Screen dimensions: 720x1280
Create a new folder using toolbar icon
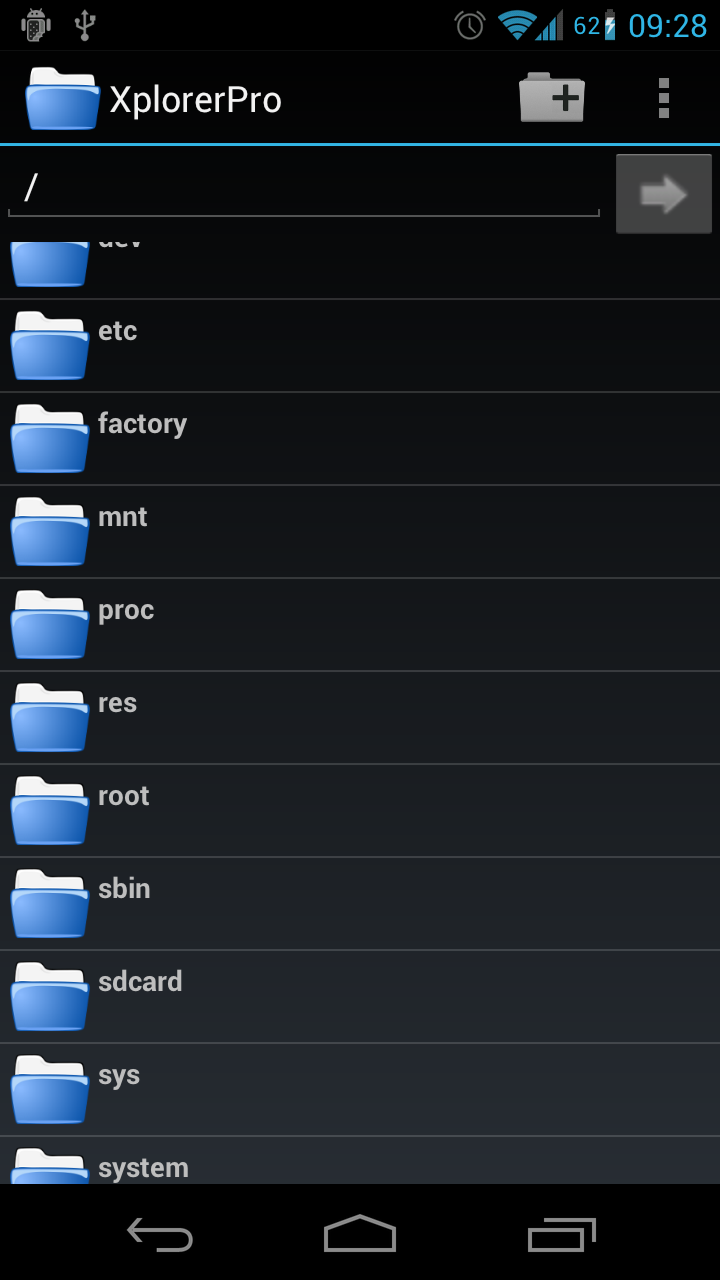[551, 97]
